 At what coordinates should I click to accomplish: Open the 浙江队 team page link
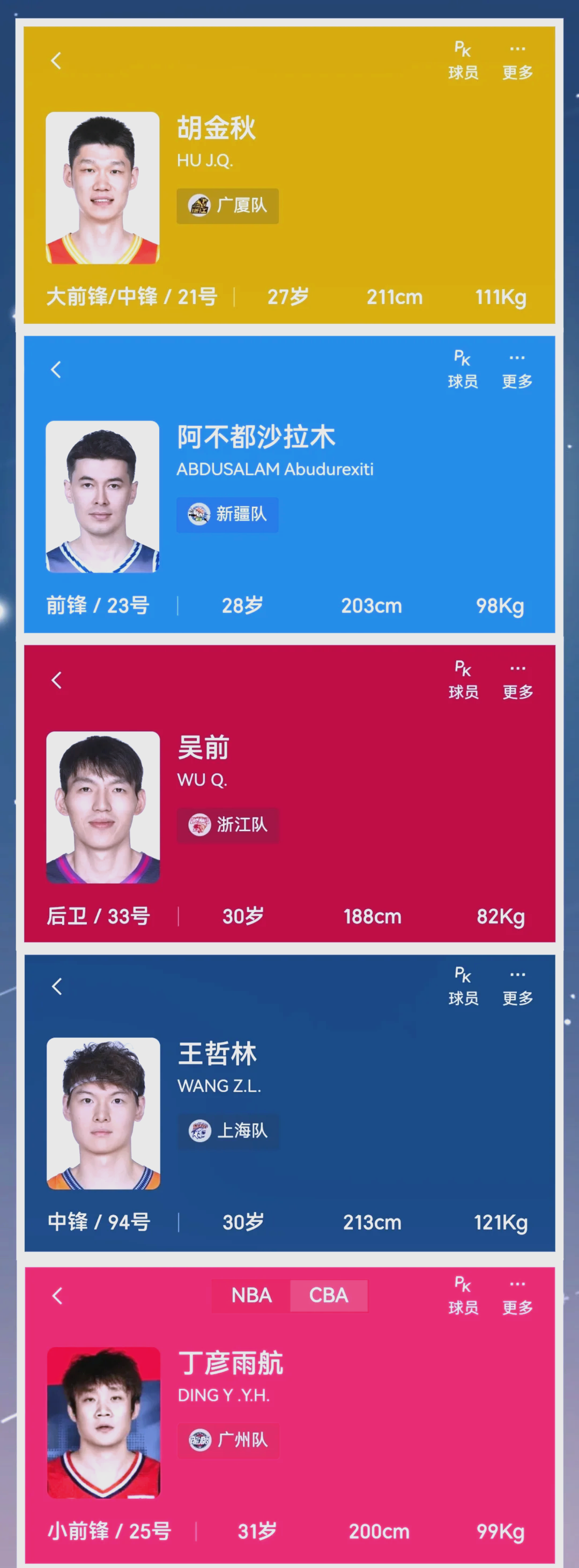point(228,826)
